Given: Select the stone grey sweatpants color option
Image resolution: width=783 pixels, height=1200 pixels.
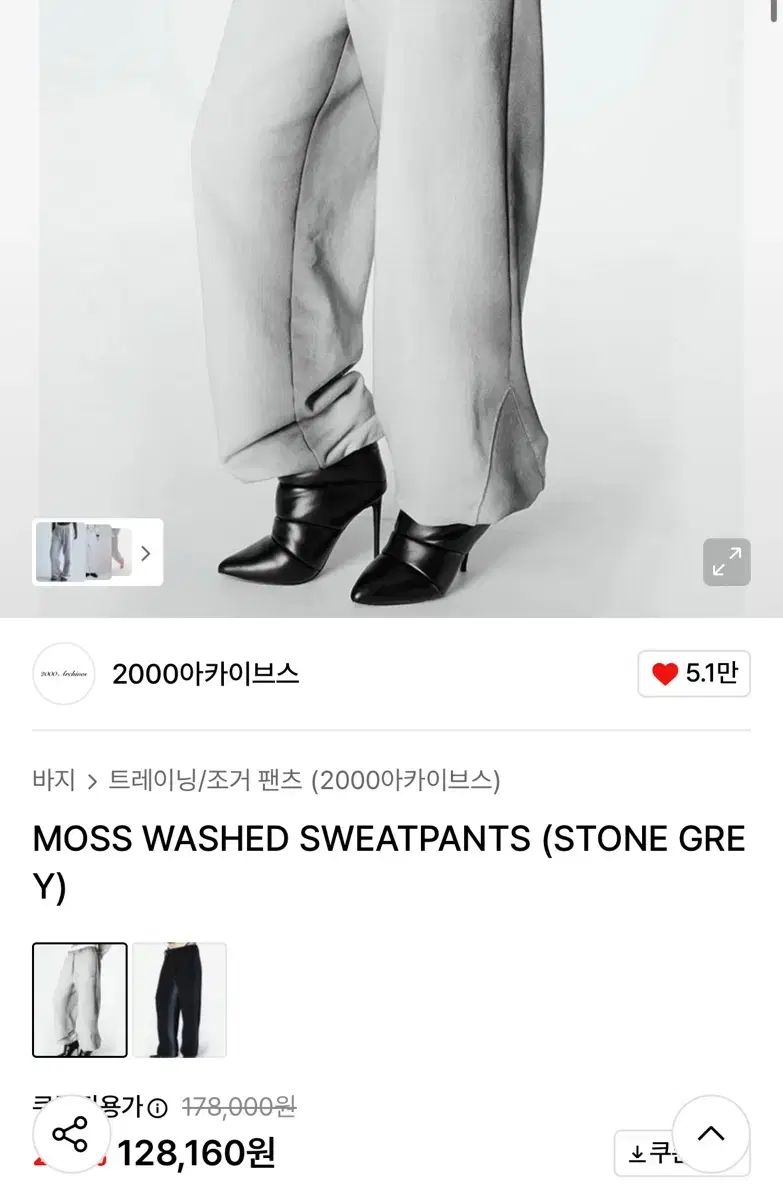Looking at the screenshot, I should (x=80, y=1000).
